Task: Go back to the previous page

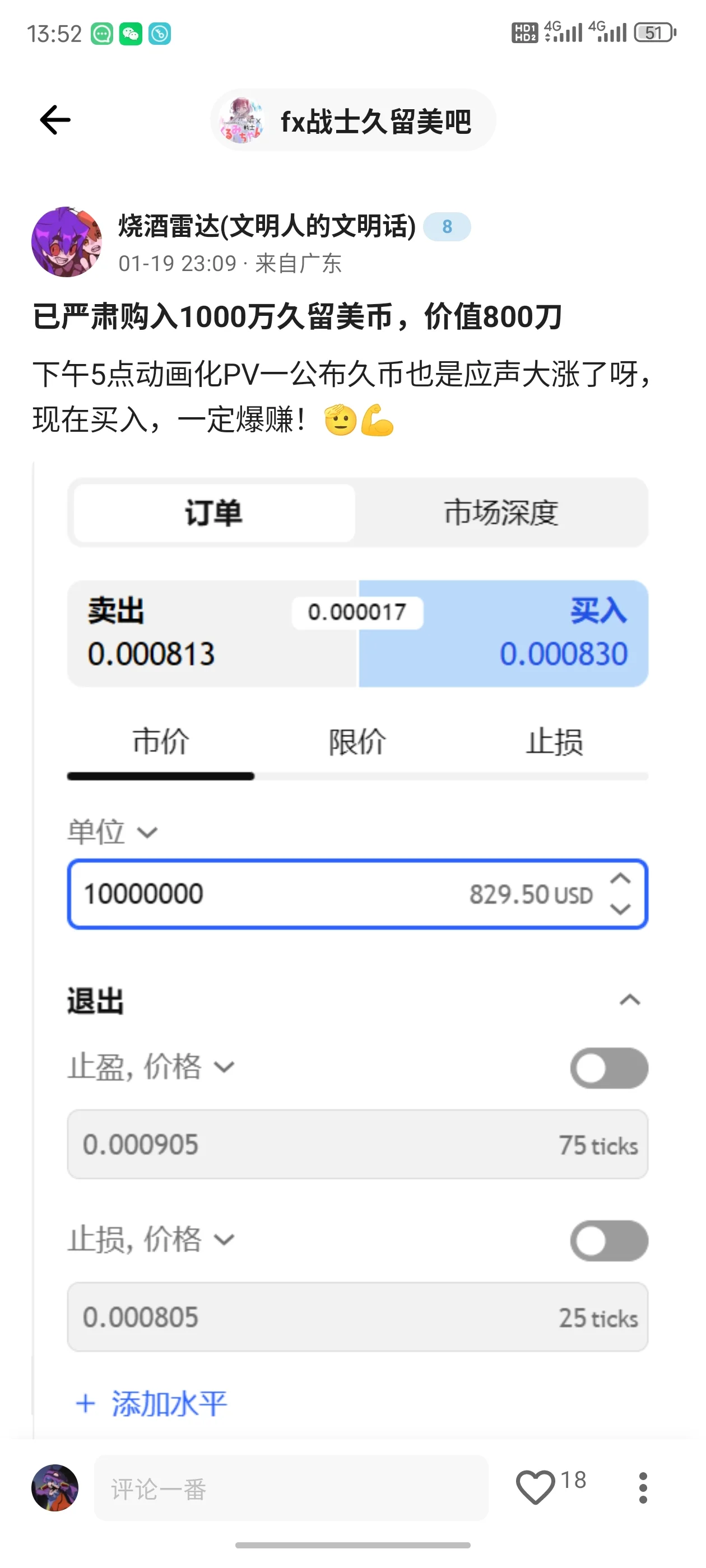Action: click(x=55, y=120)
